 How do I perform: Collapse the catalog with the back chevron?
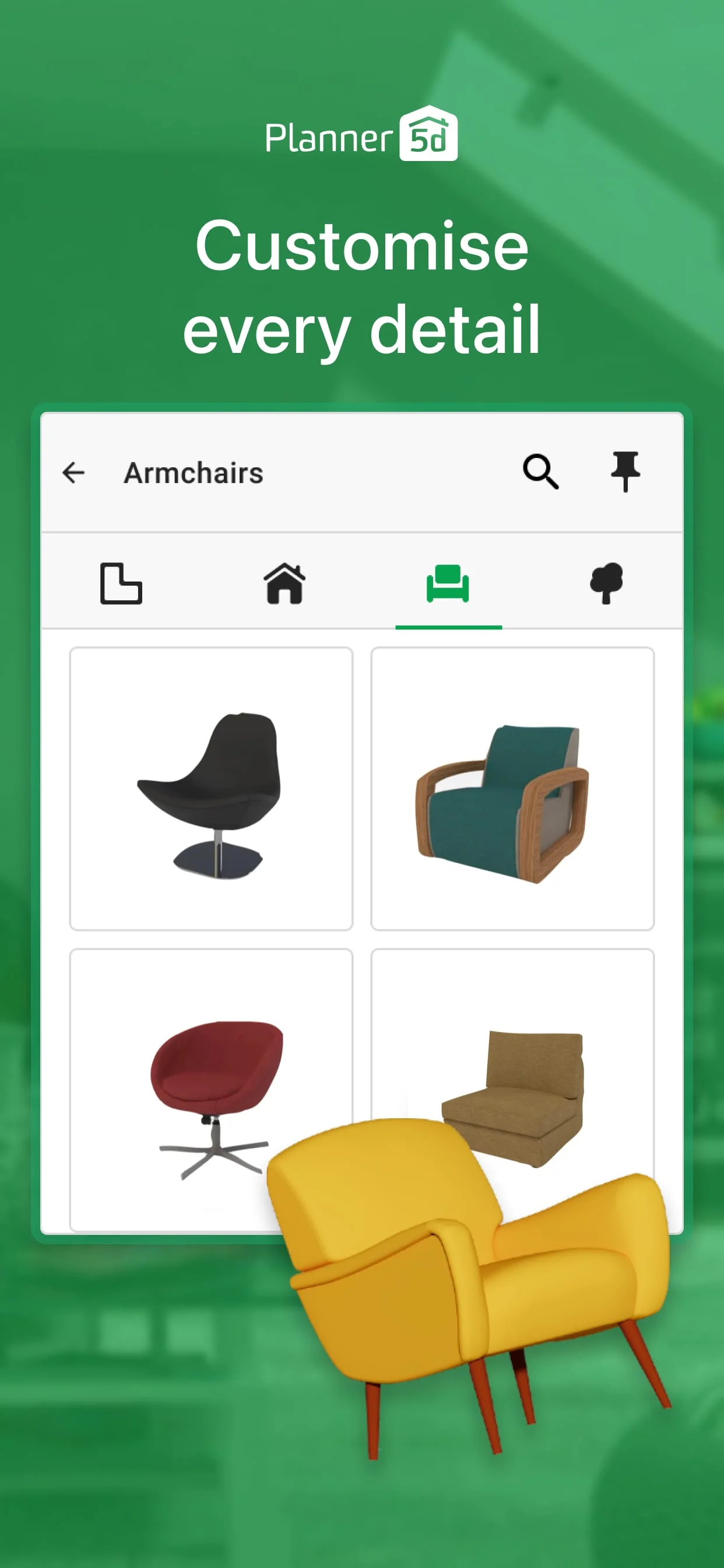click(x=73, y=472)
